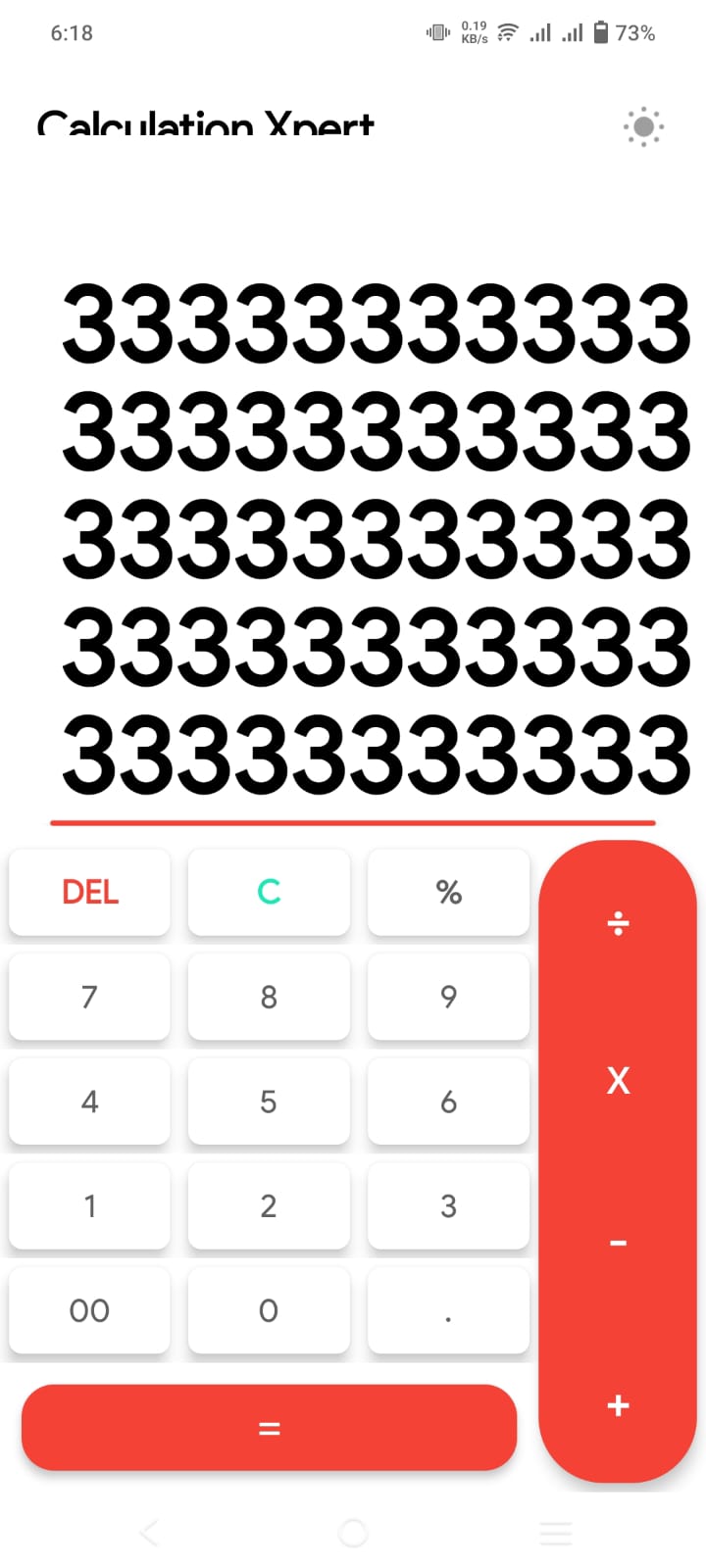Enter digit 4

pyautogui.click(x=89, y=1102)
